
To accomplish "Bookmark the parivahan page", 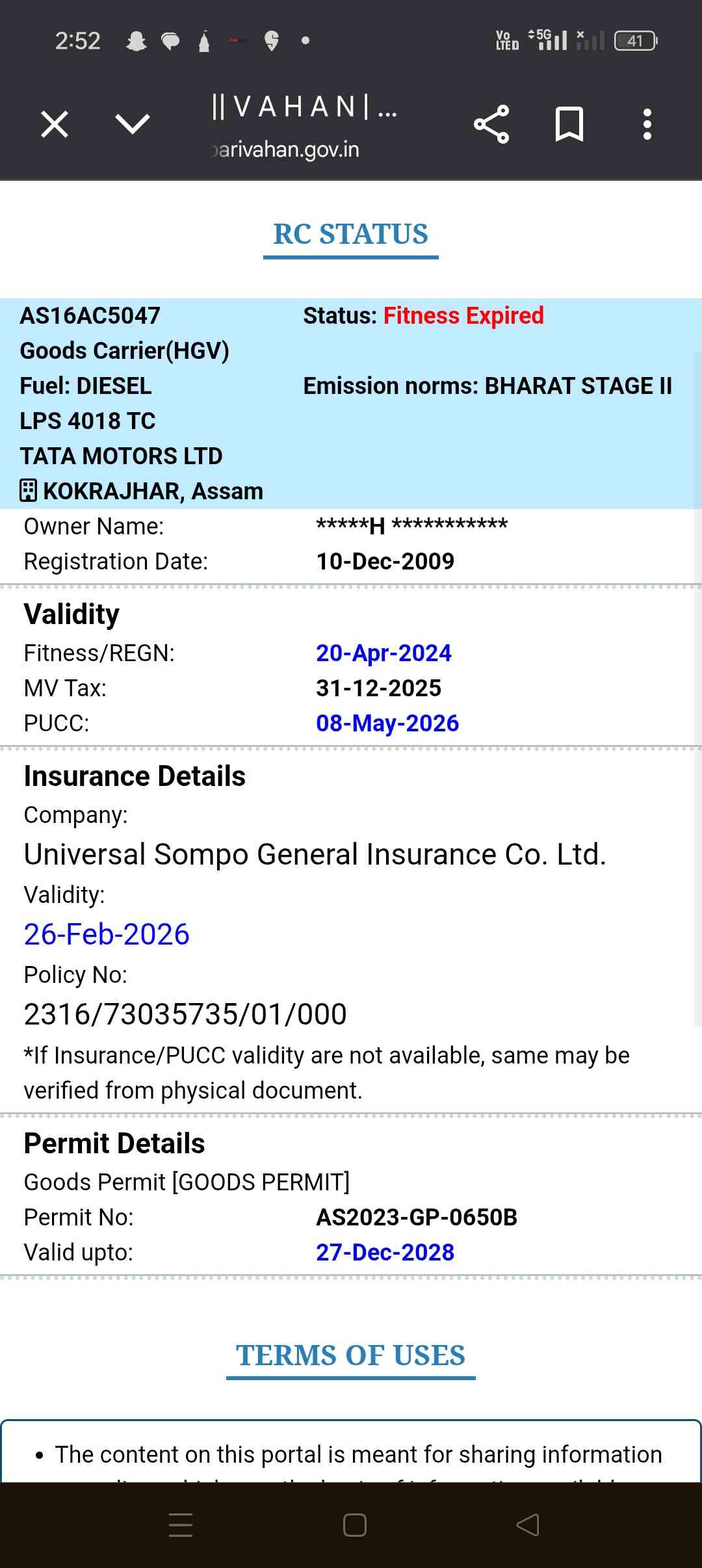I will [569, 124].
